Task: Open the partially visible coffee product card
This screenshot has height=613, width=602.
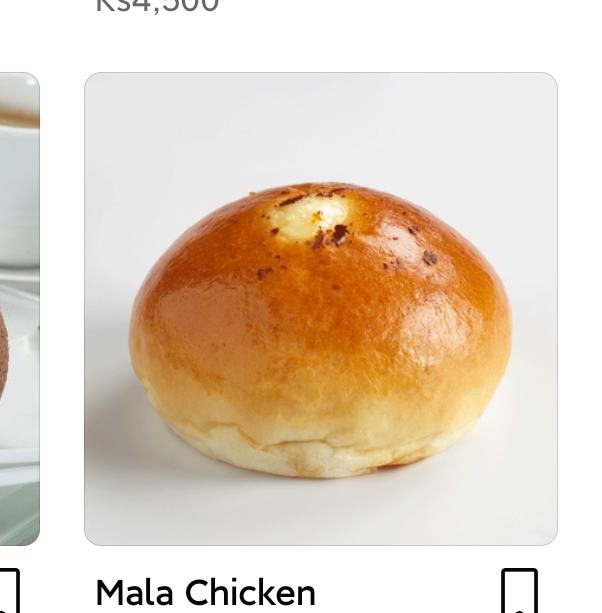Action: 19,309
